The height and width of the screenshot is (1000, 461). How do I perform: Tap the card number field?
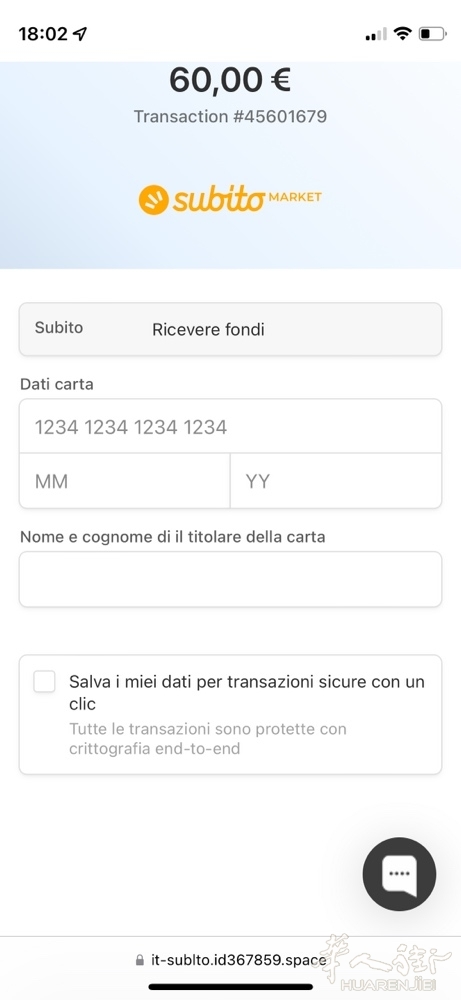pyautogui.click(x=230, y=426)
